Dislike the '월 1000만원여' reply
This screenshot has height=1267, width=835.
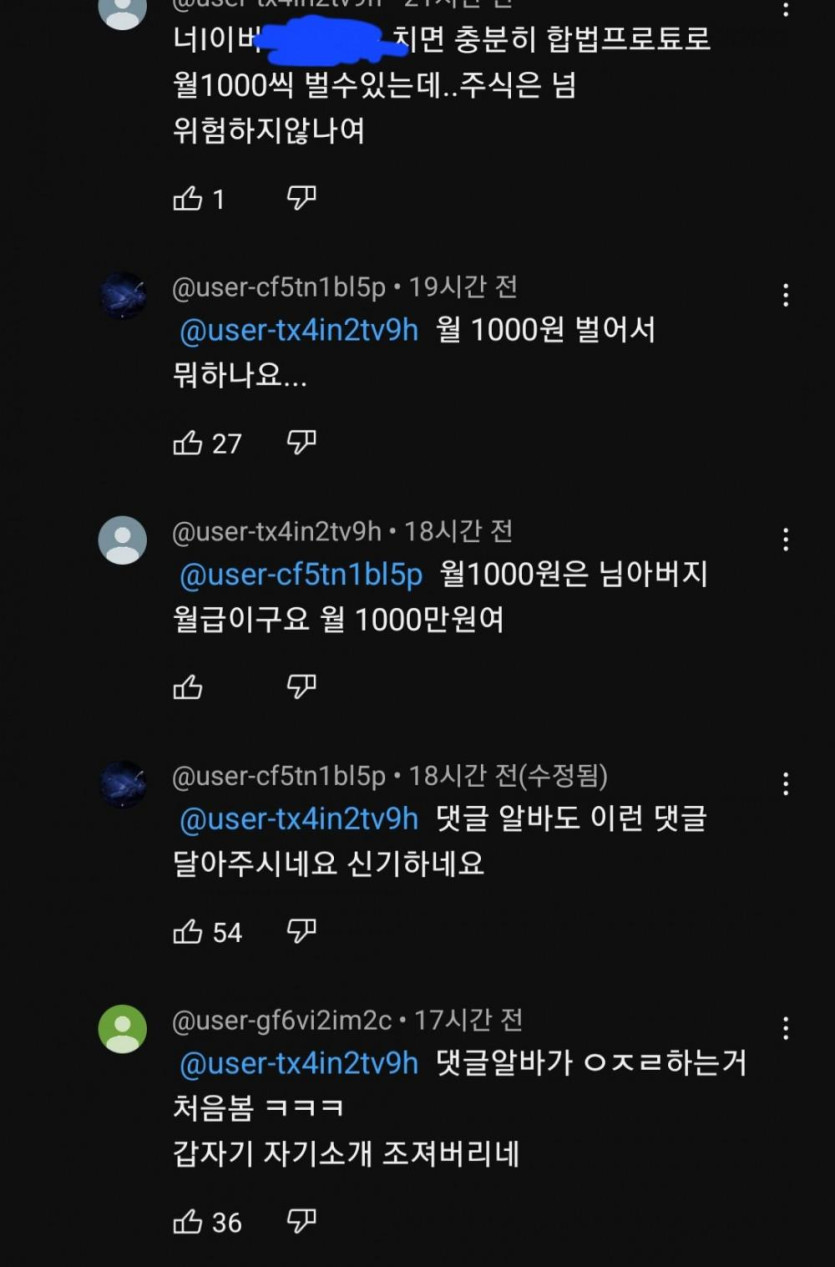pos(301,686)
